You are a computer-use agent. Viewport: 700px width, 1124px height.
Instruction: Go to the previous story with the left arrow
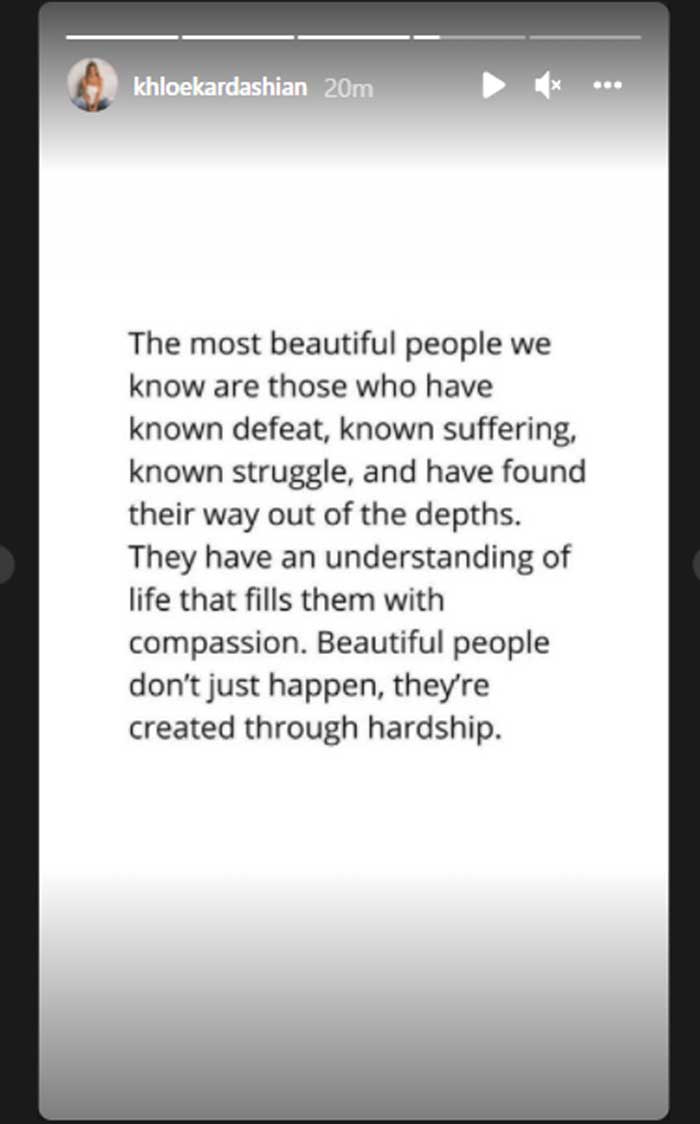click(x=5, y=564)
